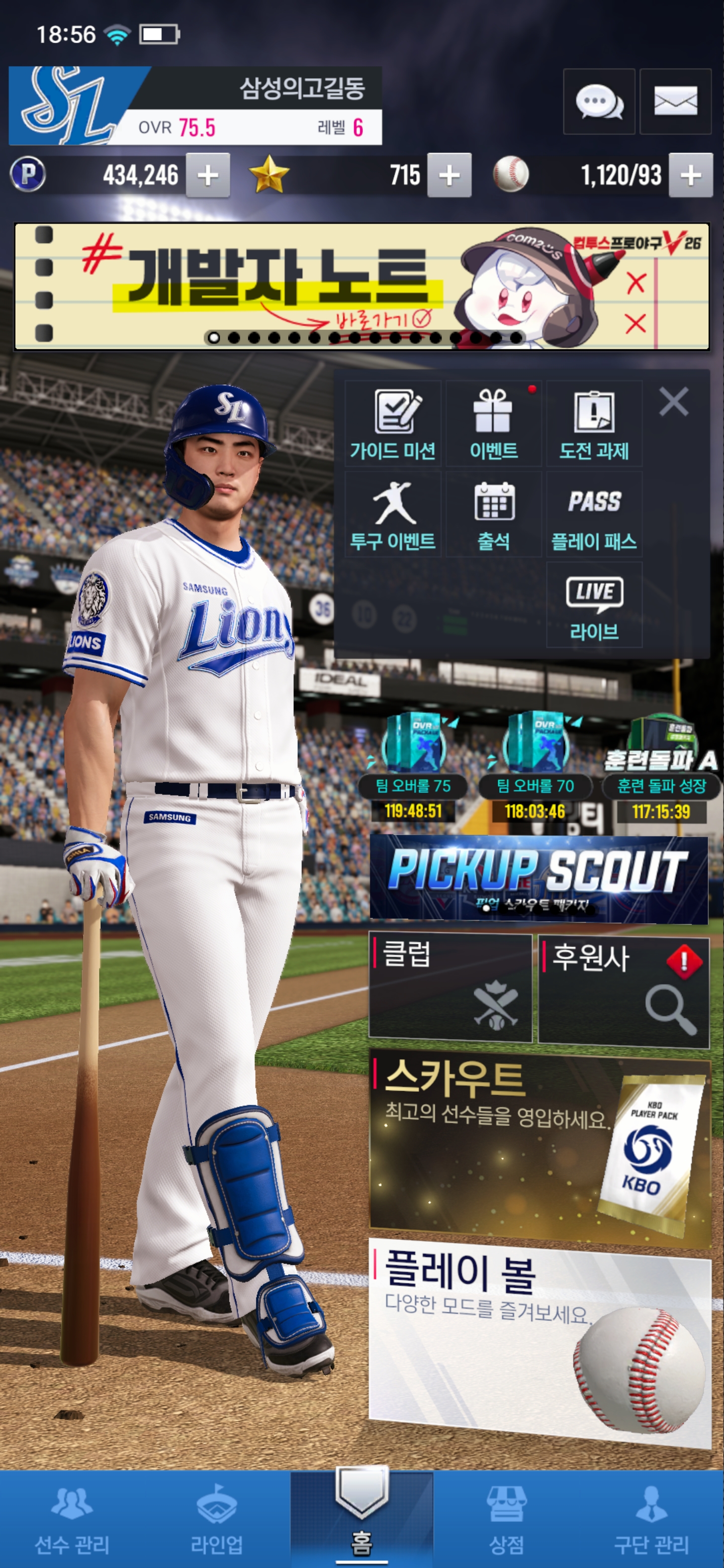Open the Pickup Scout package banner

(538, 879)
